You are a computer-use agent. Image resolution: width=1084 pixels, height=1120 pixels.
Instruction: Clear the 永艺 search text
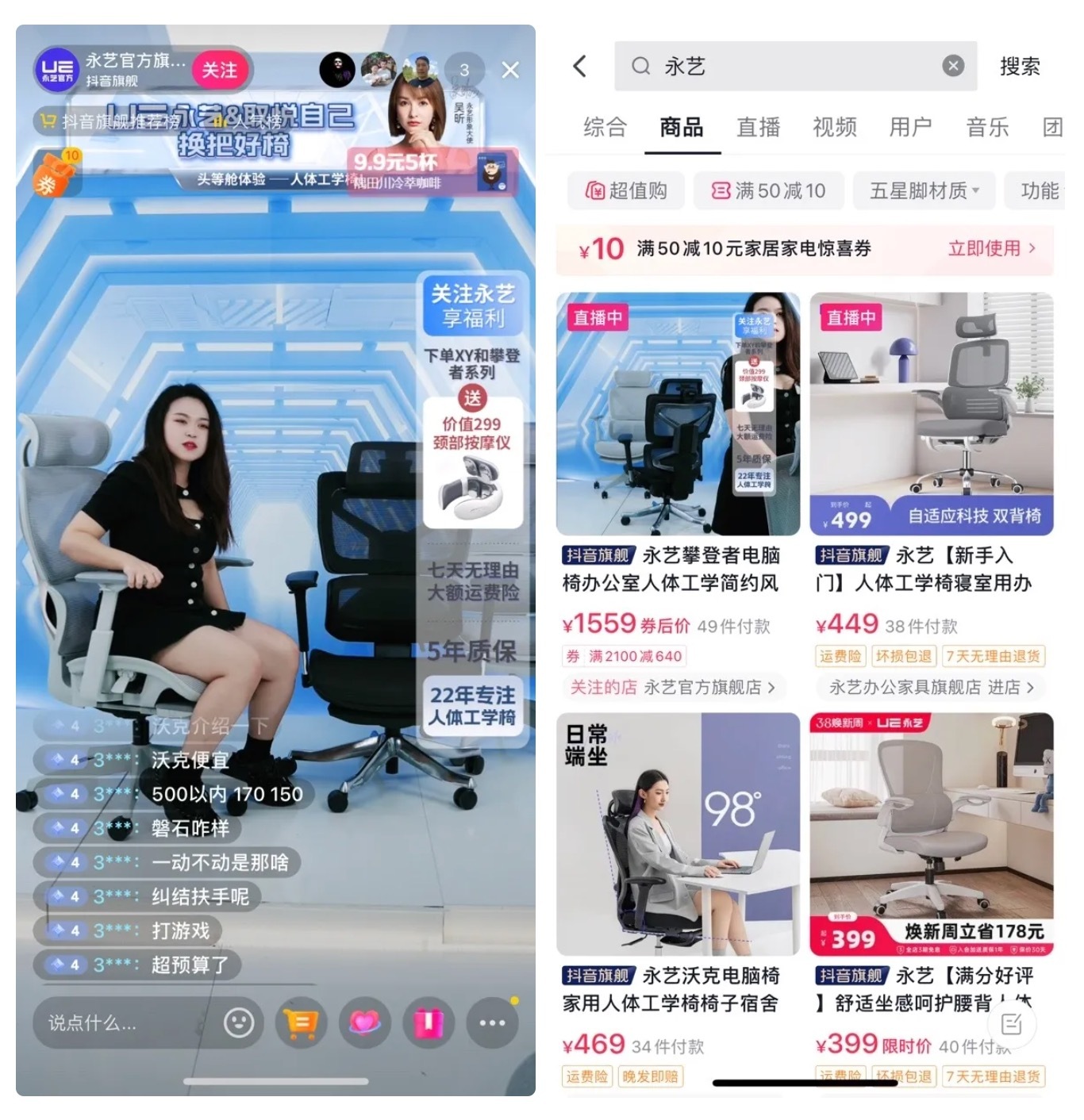(x=953, y=66)
